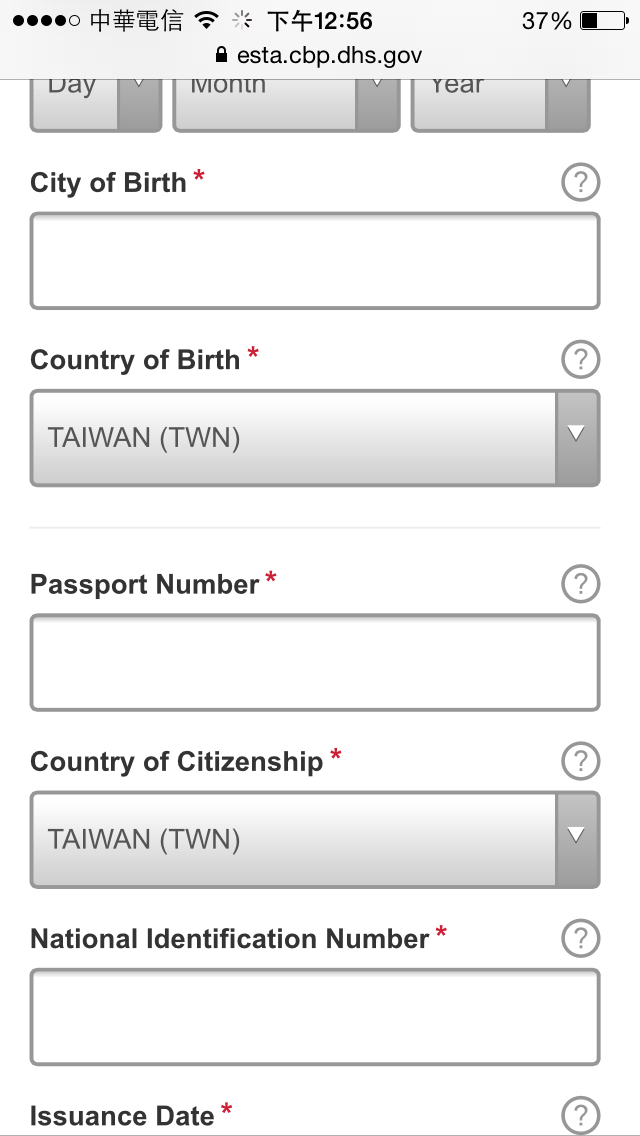Open the Day dropdown

(96, 104)
